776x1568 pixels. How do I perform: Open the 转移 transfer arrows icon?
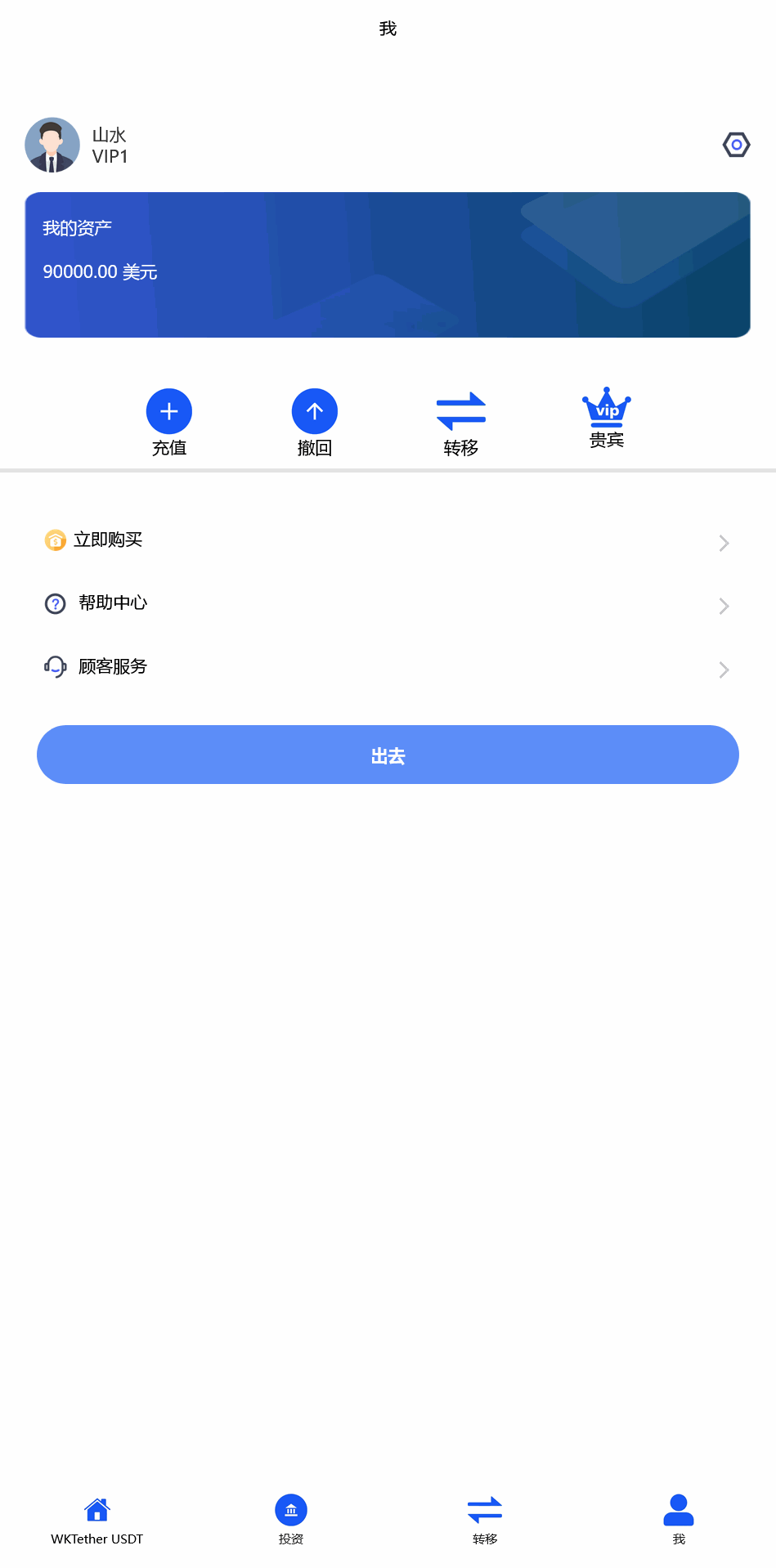460,411
